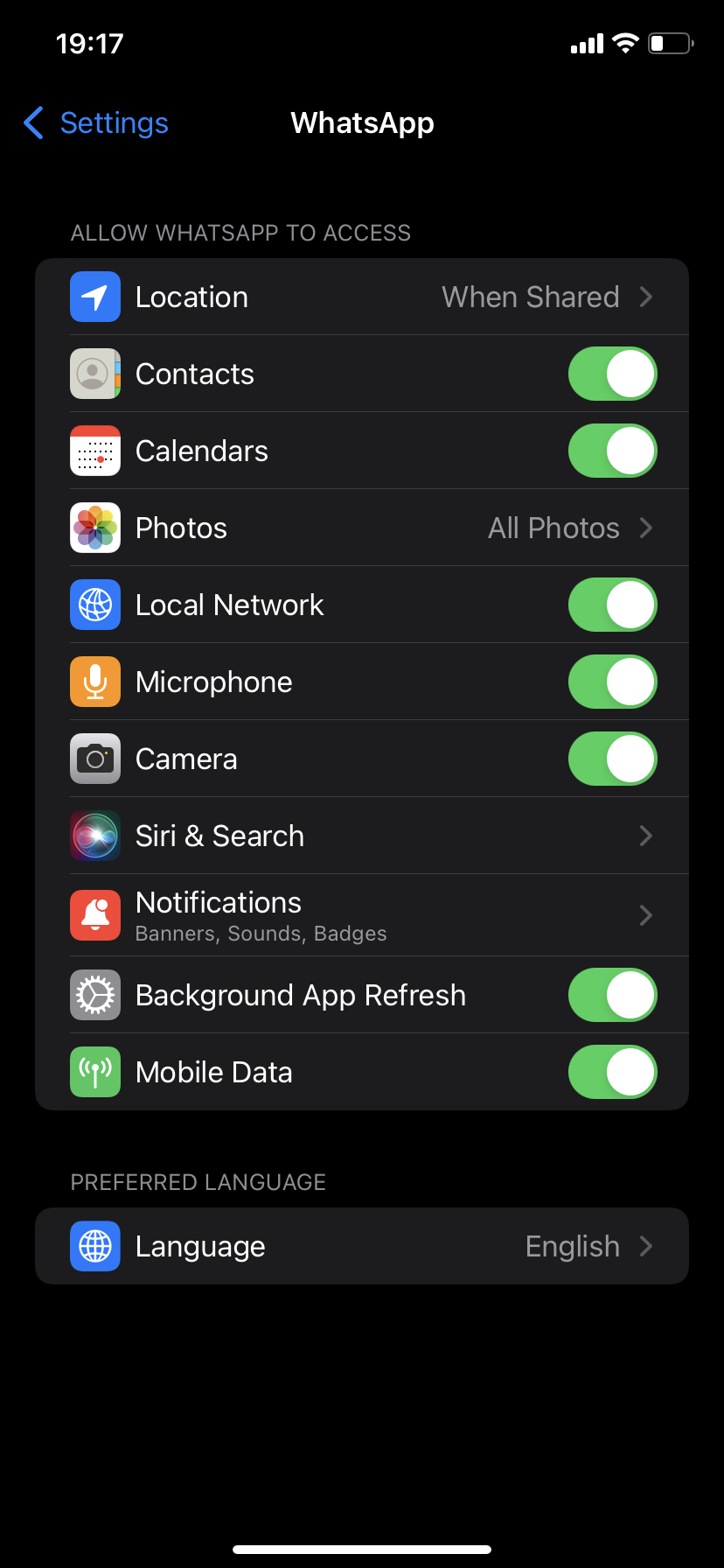The height and width of the screenshot is (1568, 724).
Task: Tap the Photos flower icon
Action: coord(94,528)
